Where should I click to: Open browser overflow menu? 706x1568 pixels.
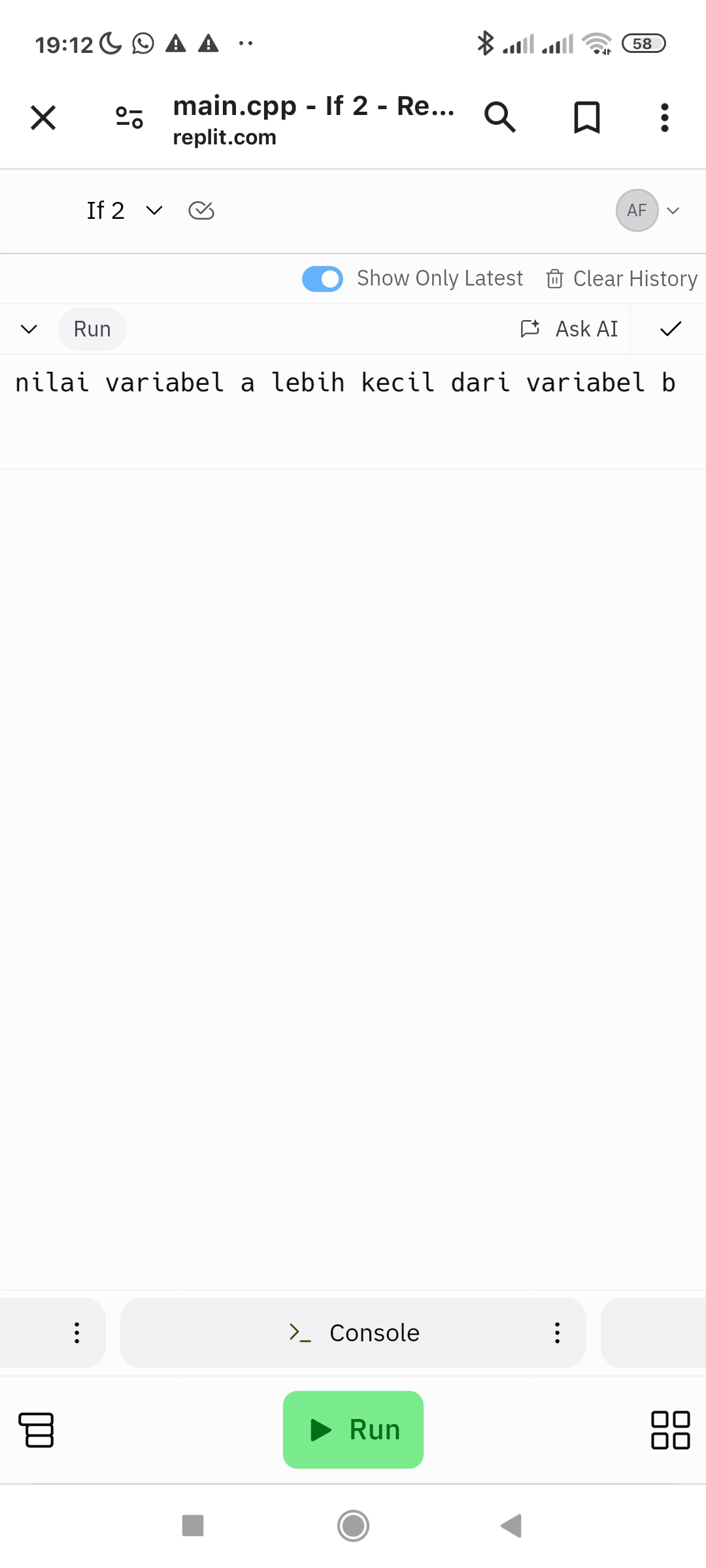click(664, 118)
